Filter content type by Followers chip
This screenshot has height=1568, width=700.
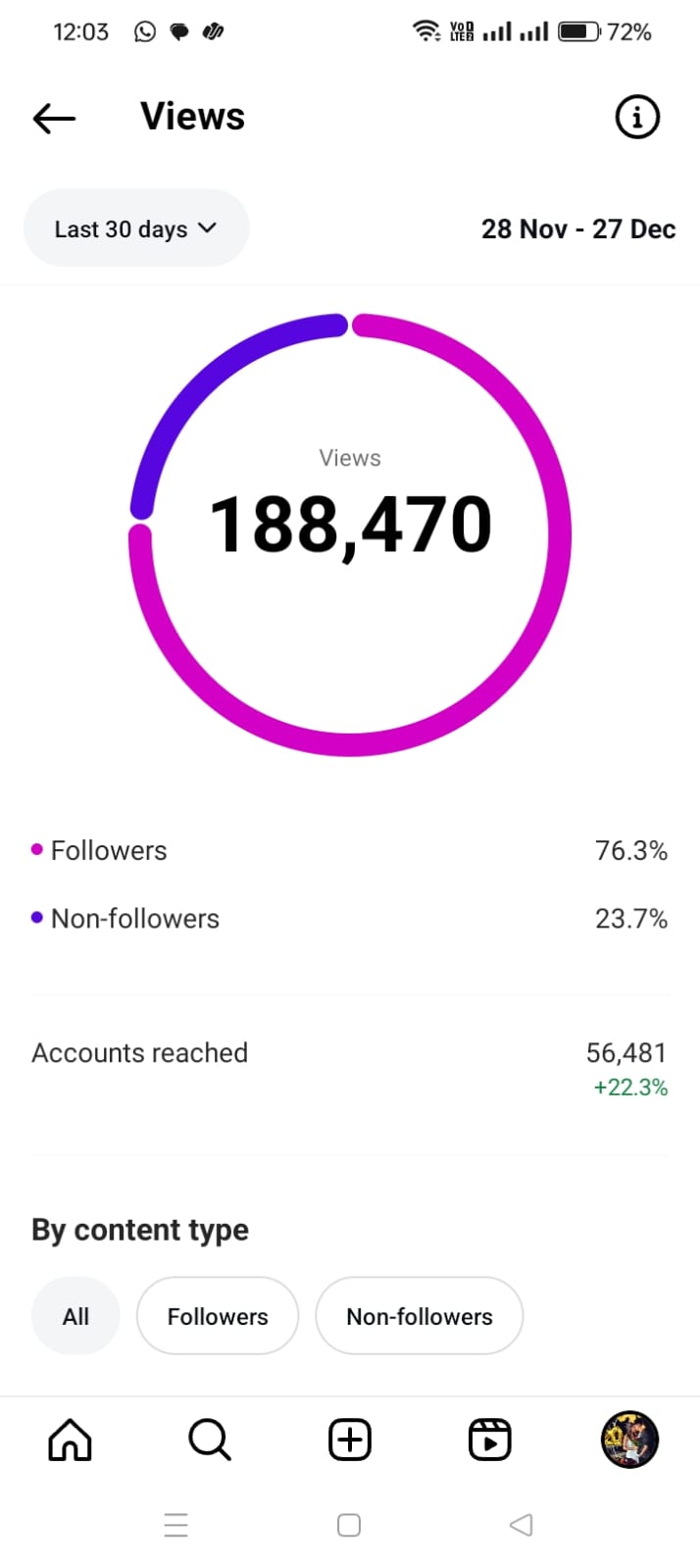point(218,1316)
